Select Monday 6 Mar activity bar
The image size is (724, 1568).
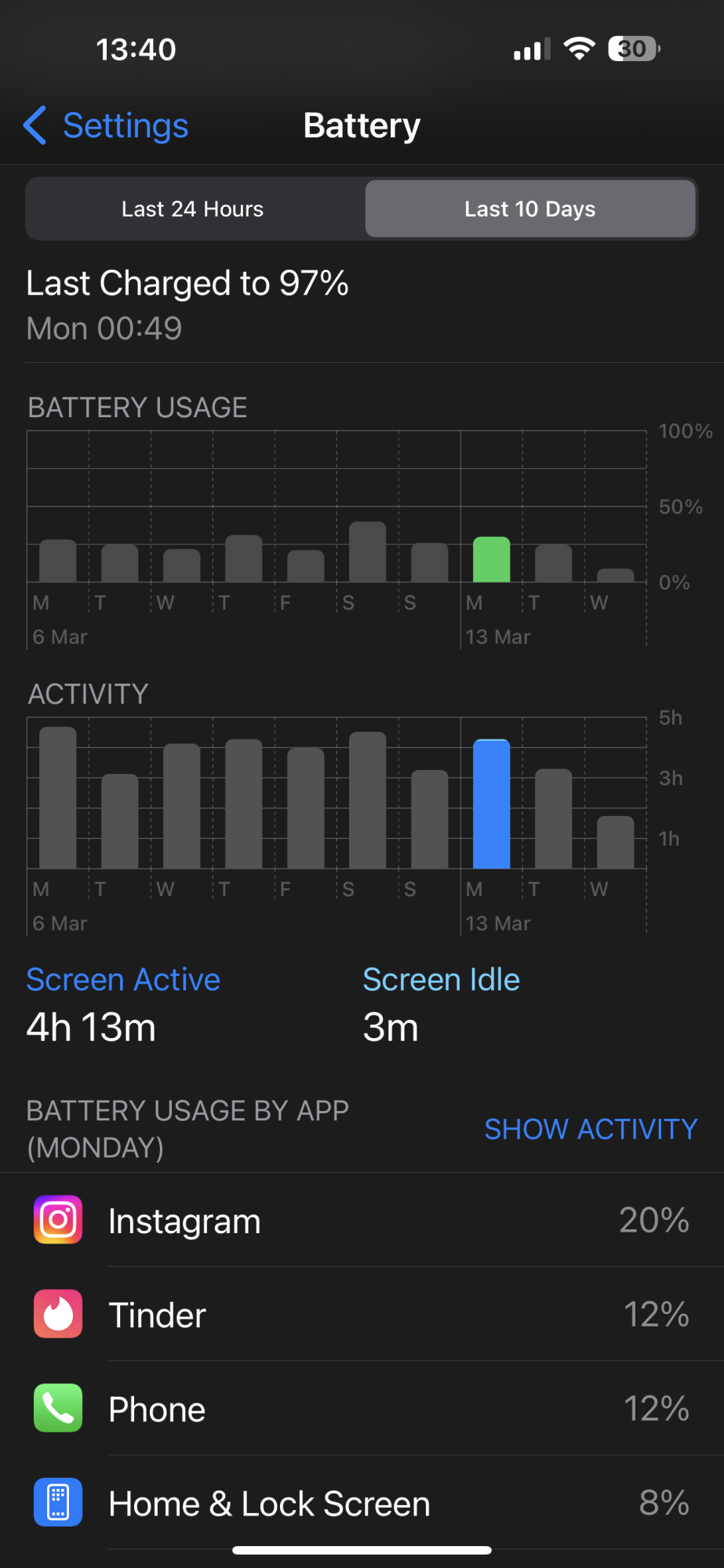coord(58,798)
